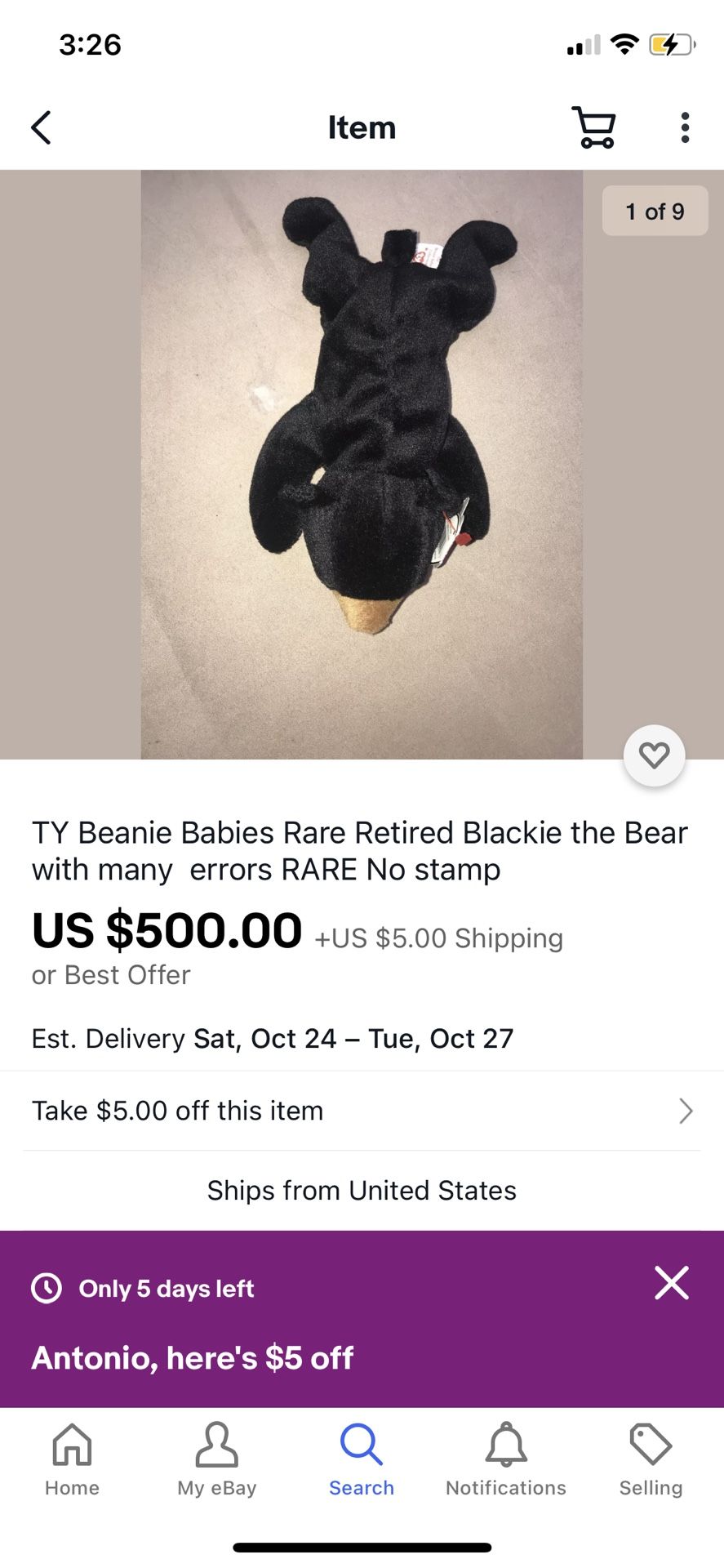The image size is (724, 1568).
Task: Open the shopping cart
Action: pos(594,127)
